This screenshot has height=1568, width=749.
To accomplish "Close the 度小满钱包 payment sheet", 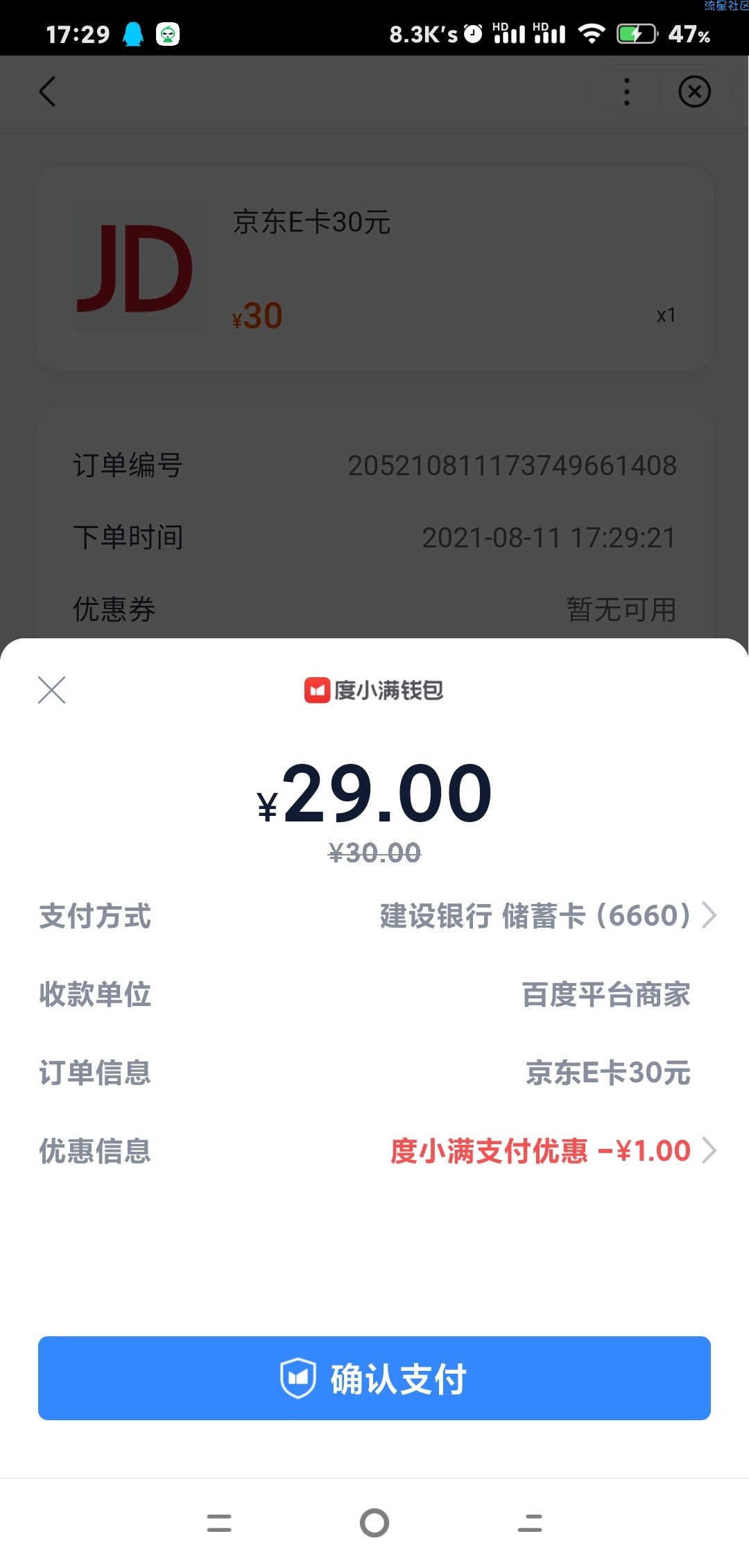I will [52, 690].
